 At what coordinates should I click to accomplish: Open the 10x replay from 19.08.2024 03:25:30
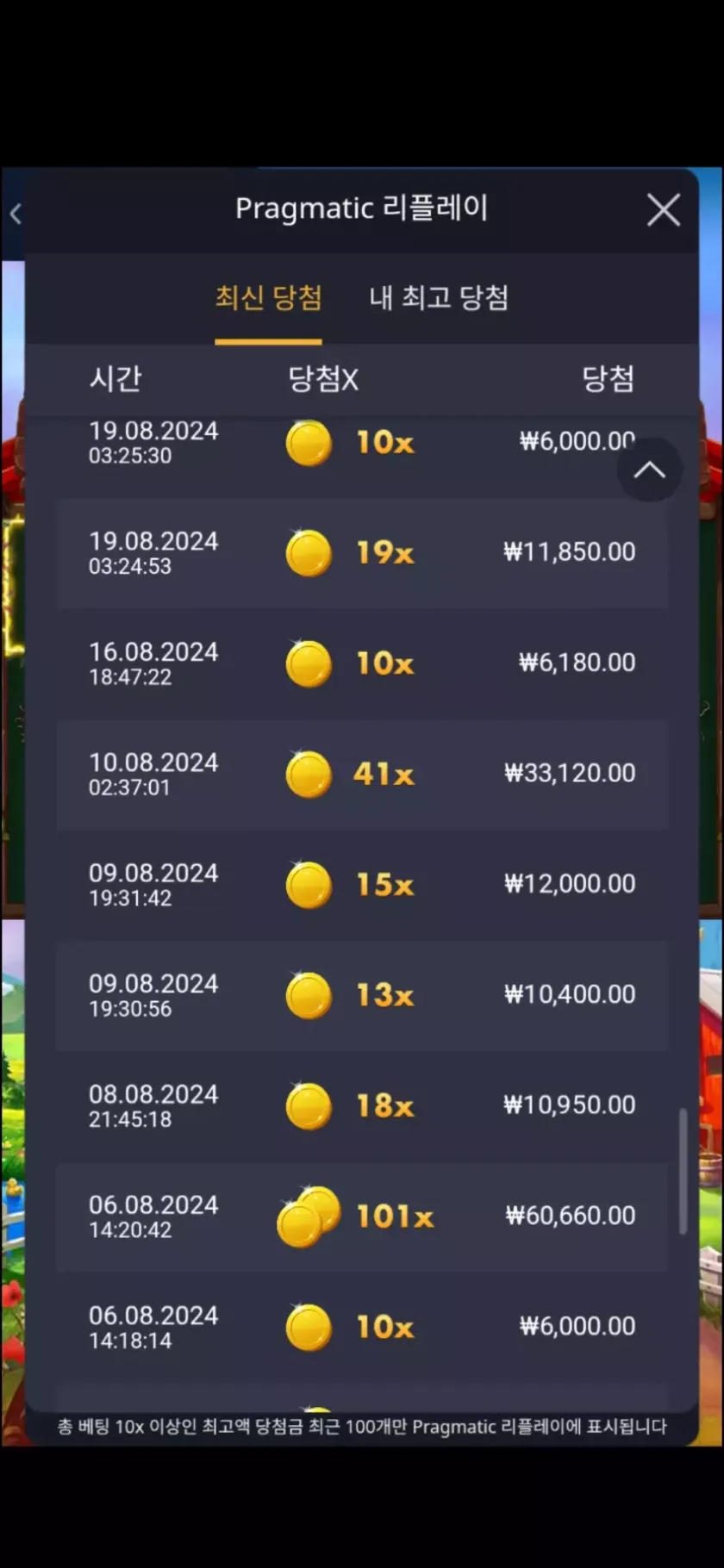tap(362, 445)
